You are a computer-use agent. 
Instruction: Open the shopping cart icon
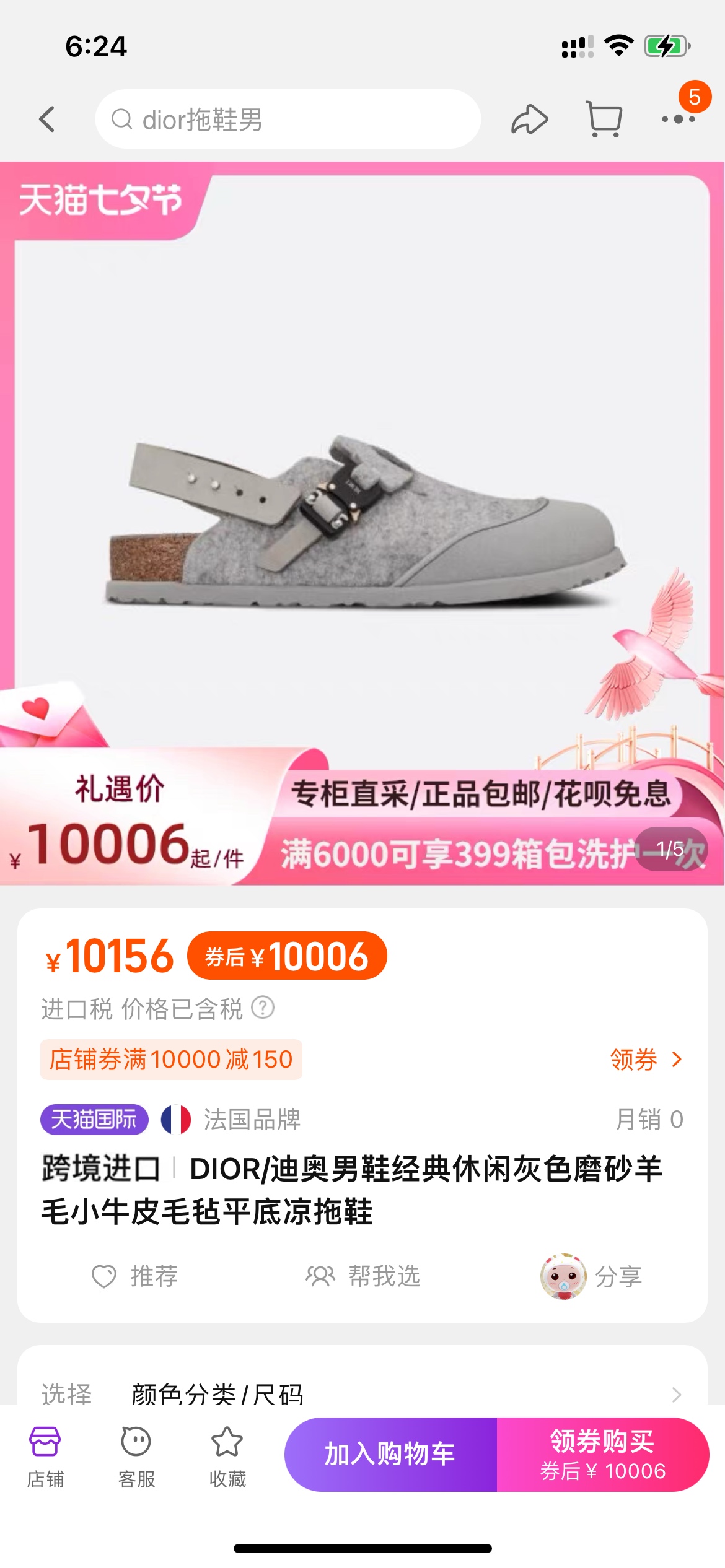click(604, 119)
